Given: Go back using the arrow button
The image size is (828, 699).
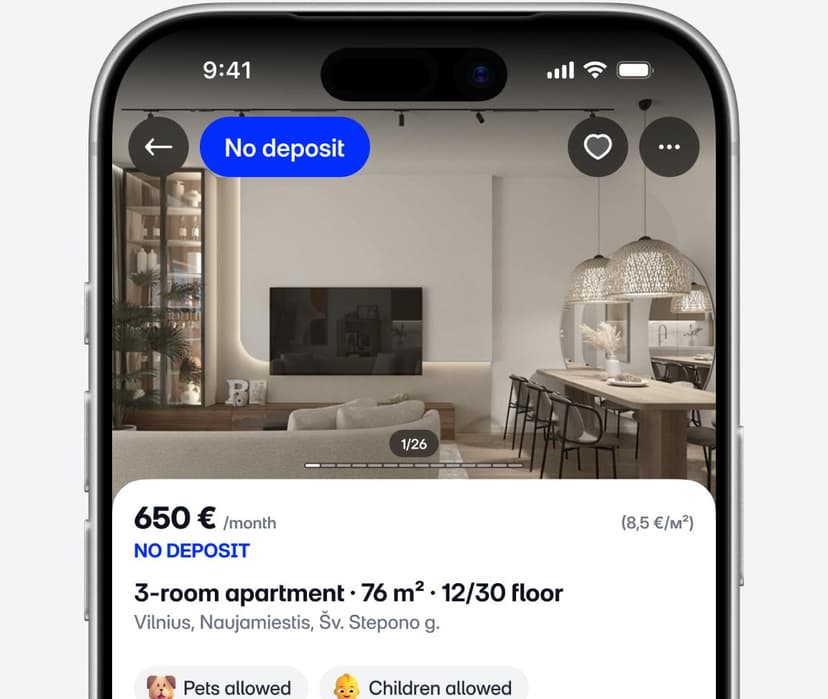Looking at the screenshot, I should 158,148.
